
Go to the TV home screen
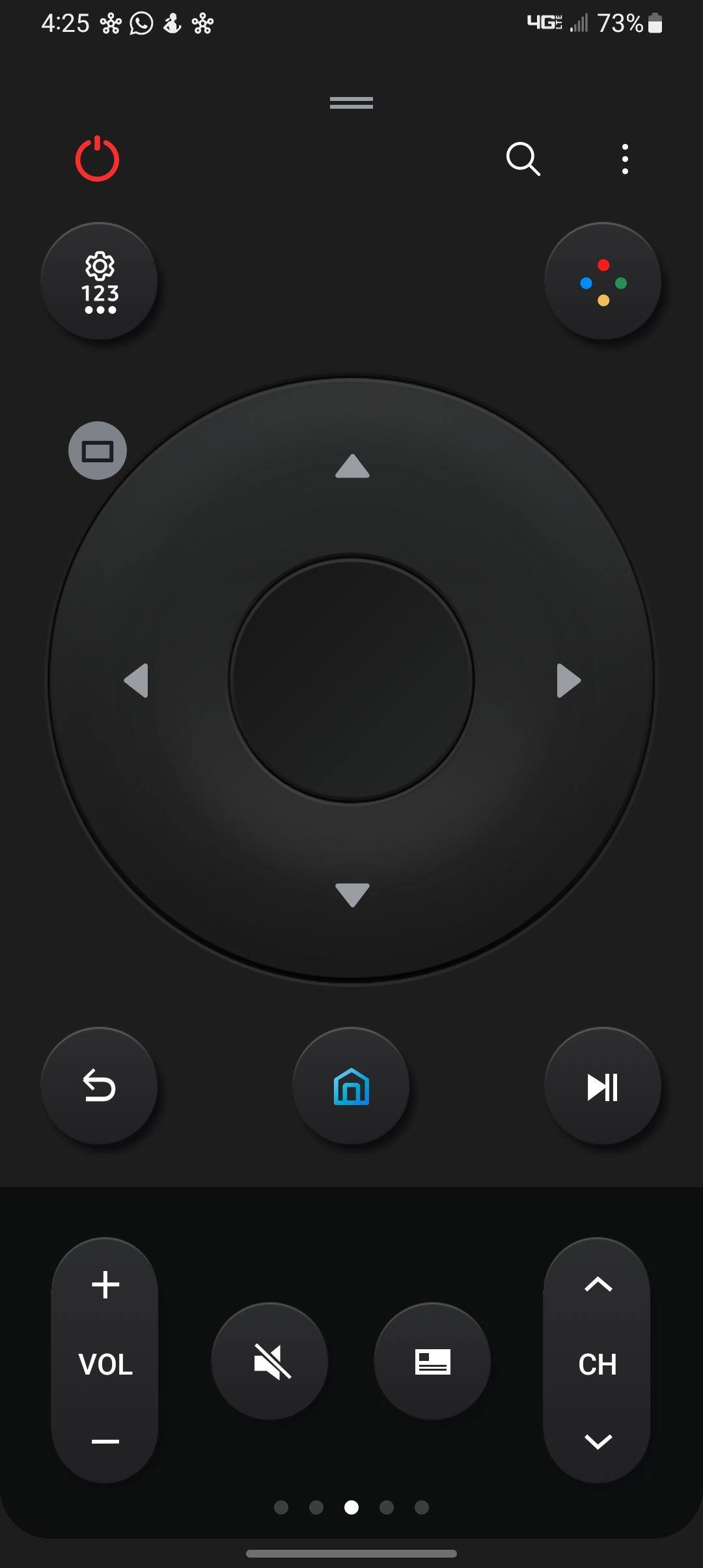351,1085
